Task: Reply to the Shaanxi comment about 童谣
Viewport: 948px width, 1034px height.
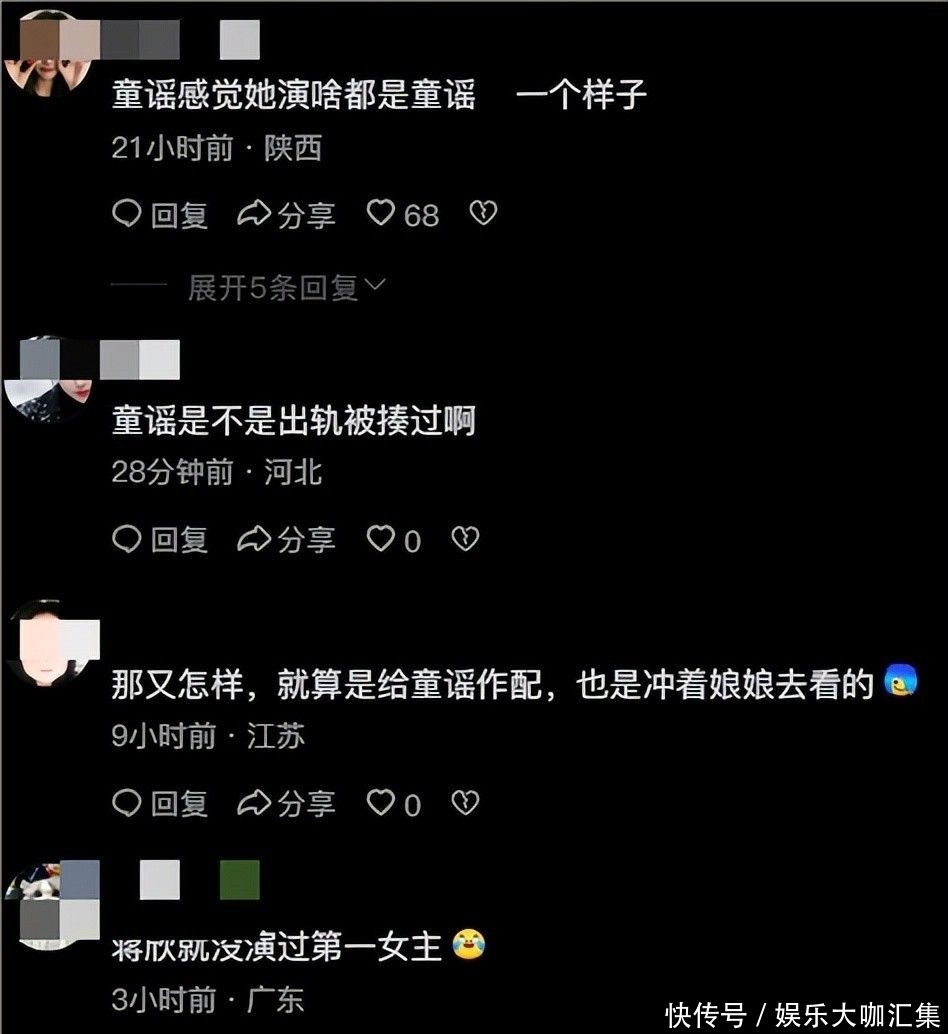Action: pyautogui.click(x=160, y=214)
